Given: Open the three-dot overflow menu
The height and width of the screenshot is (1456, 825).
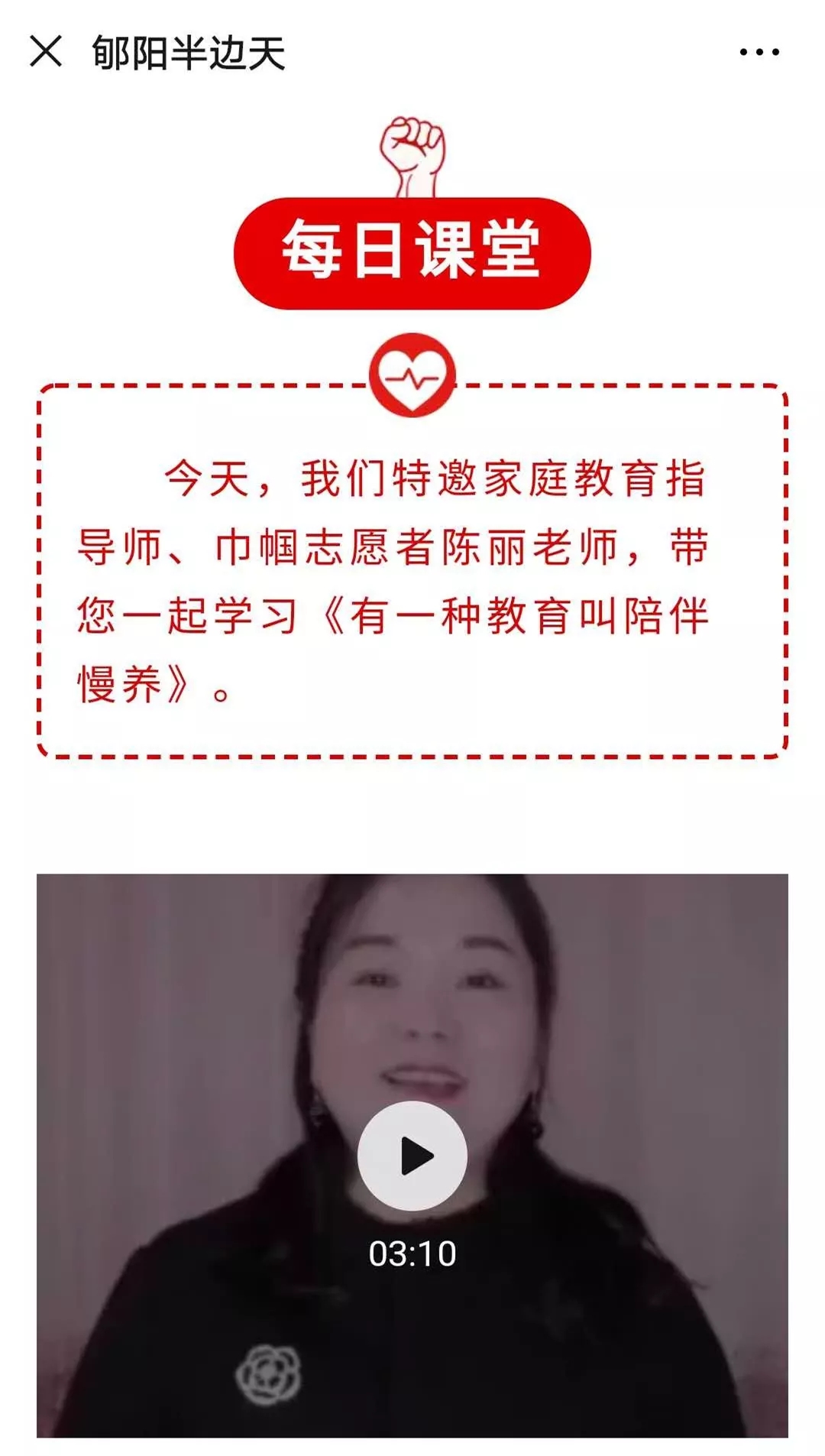Looking at the screenshot, I should click(x=759, y=52).
